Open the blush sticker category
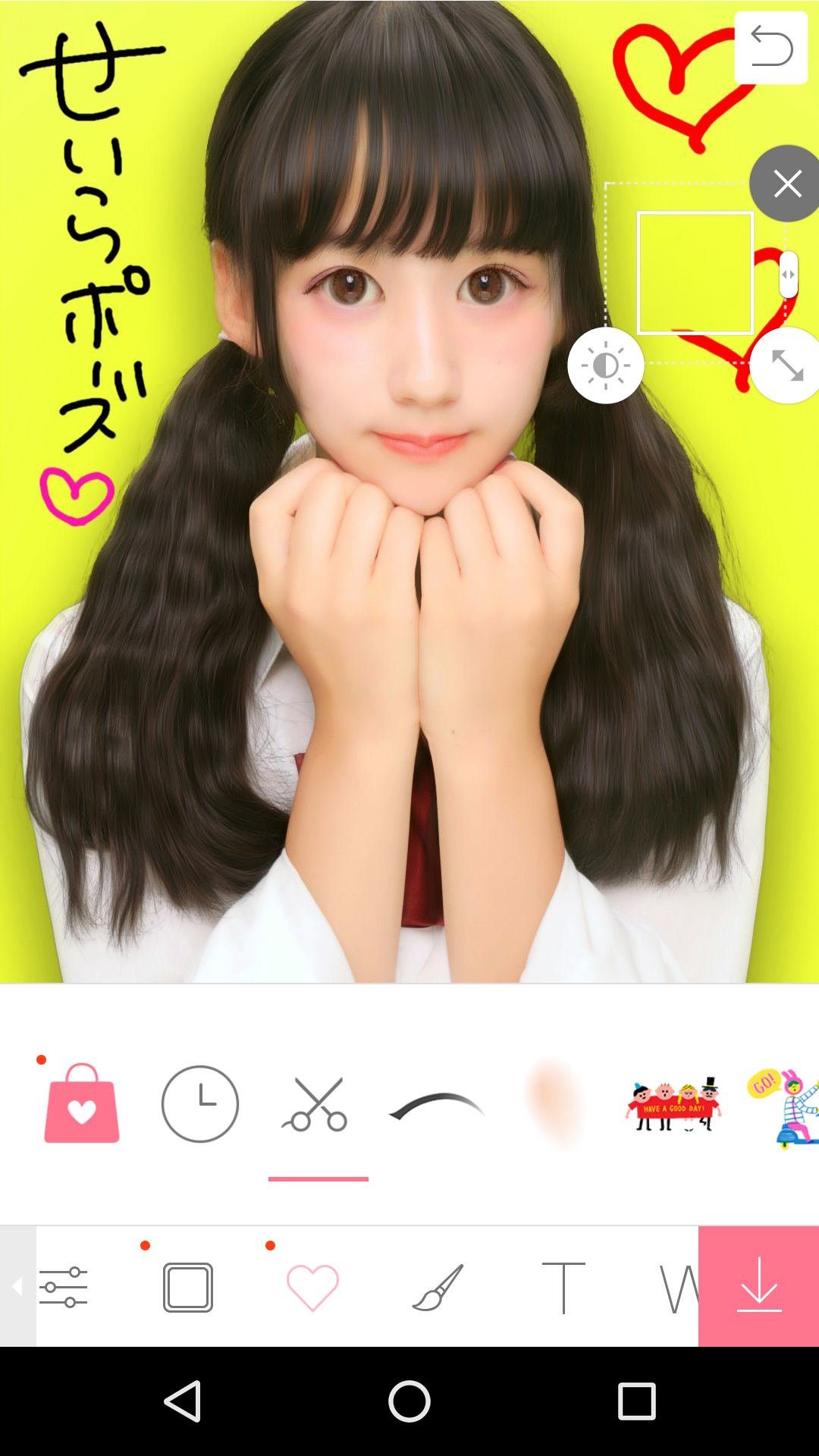 click(x=556, y=1104)
